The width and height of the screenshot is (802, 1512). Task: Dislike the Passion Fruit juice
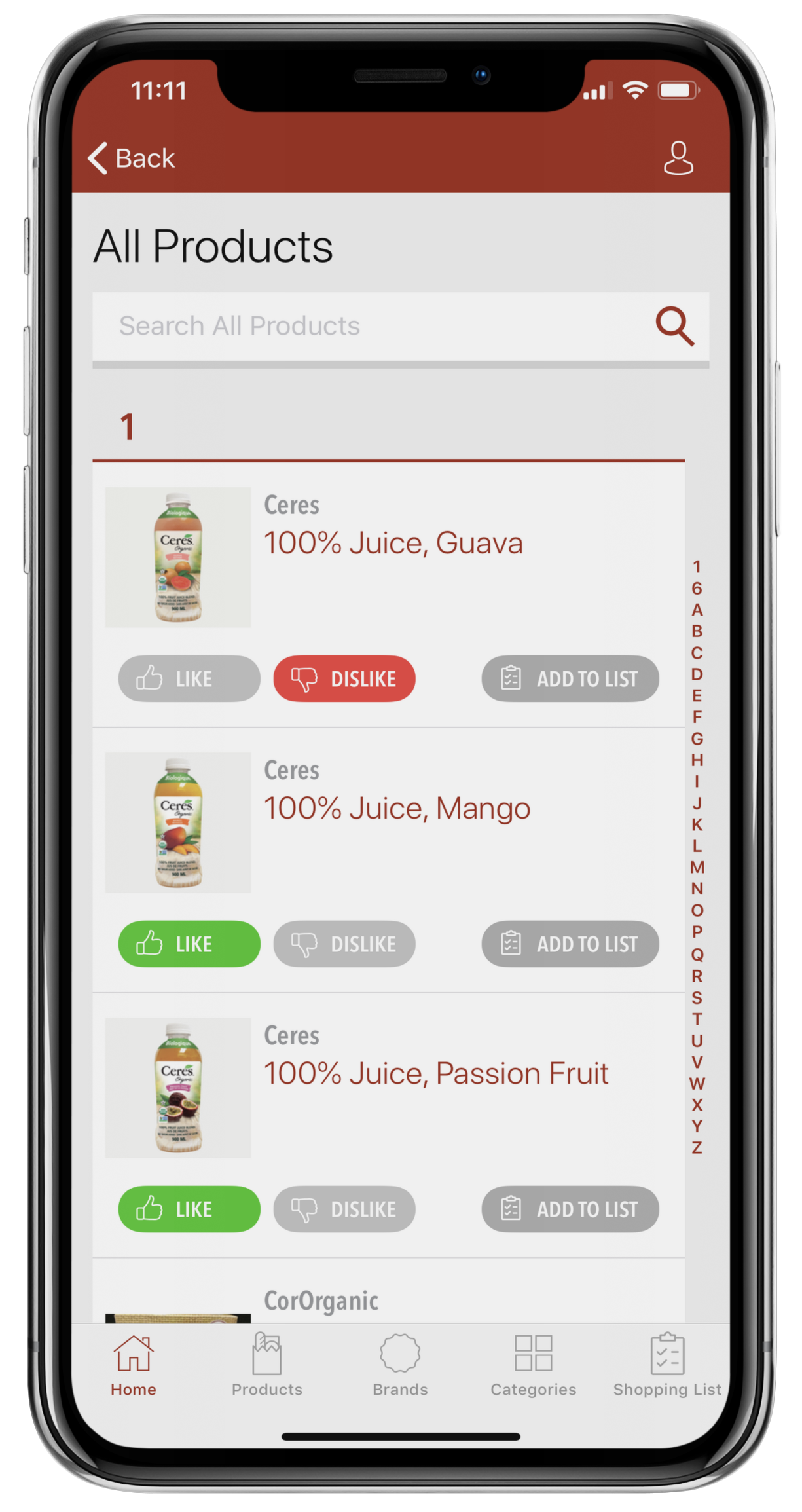point(344,1209)
